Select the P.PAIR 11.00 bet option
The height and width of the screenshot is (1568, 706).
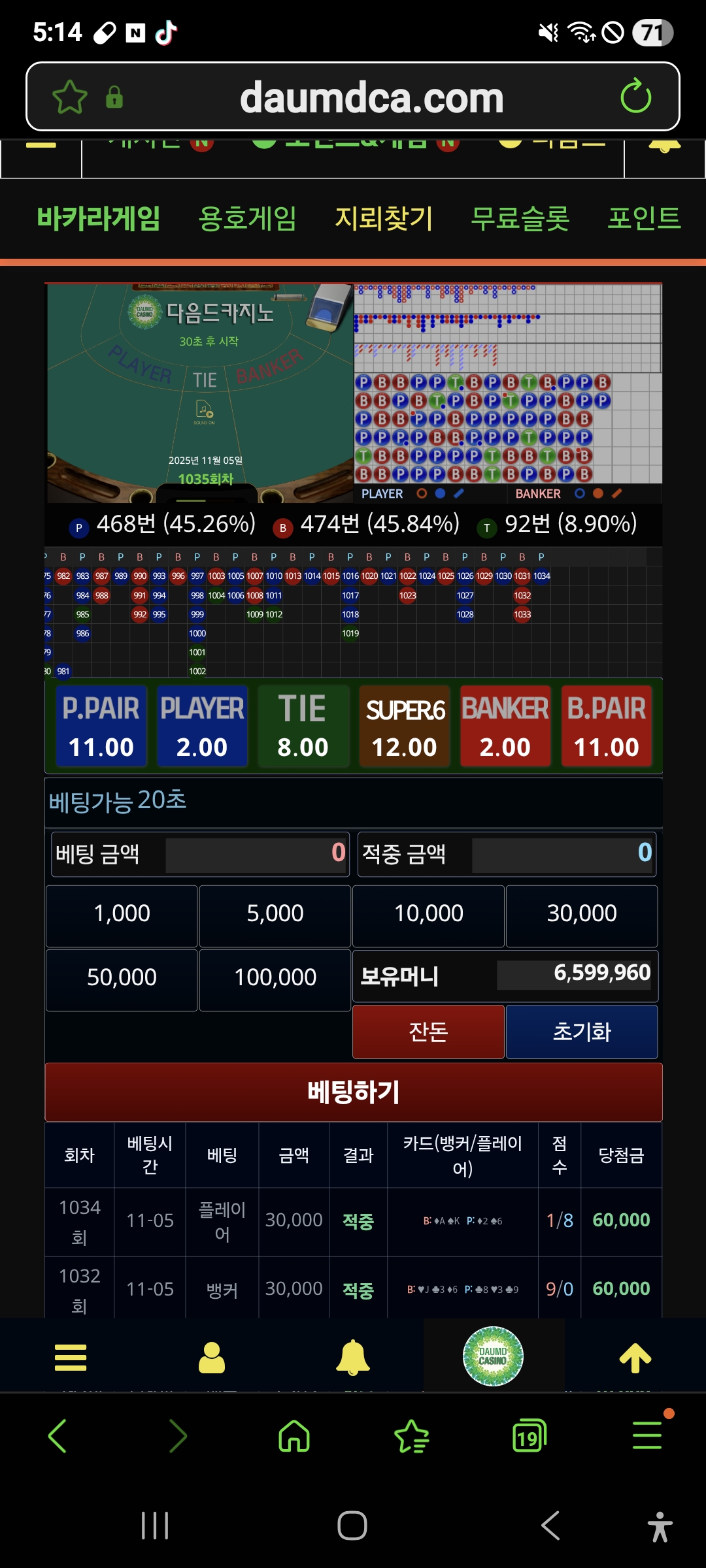tap(101, 727)
